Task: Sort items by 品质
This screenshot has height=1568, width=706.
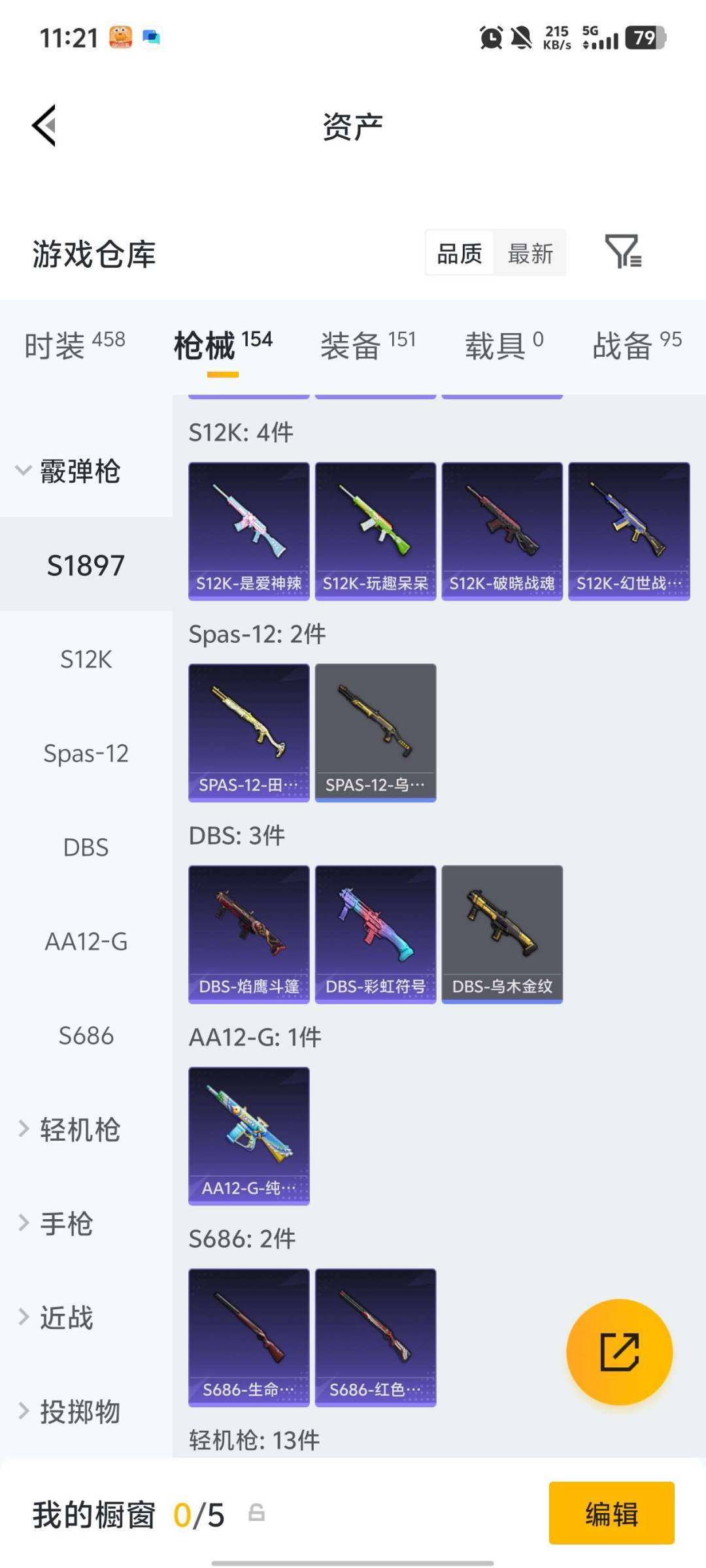Action: pos(460,253)
